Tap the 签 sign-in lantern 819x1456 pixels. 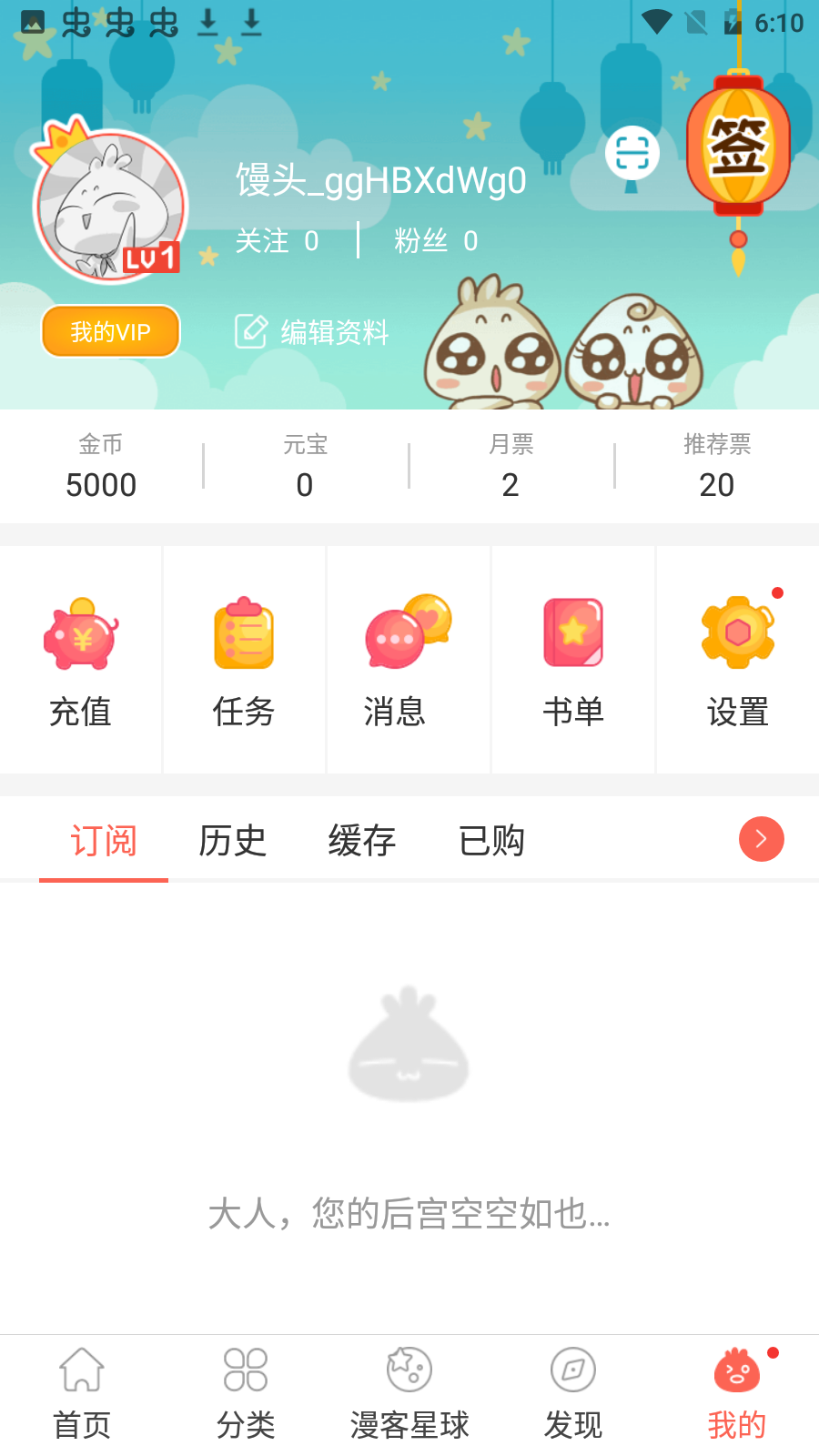738,147
